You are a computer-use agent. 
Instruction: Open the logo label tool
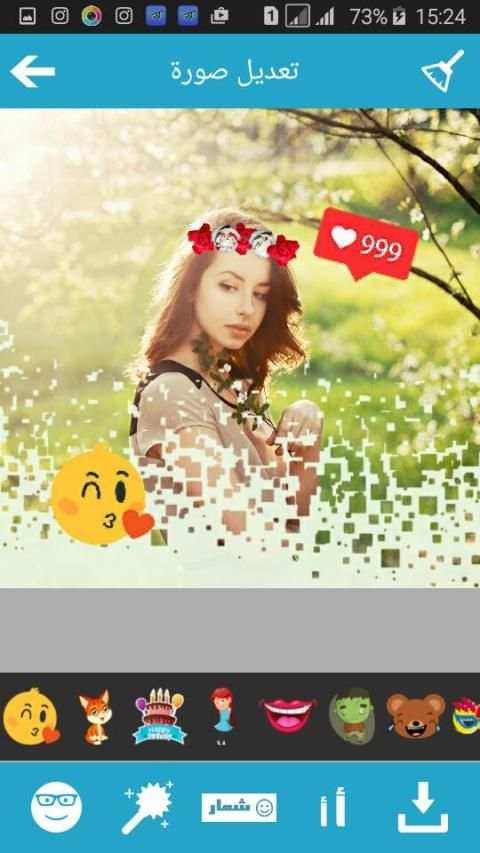coord(239,807)
